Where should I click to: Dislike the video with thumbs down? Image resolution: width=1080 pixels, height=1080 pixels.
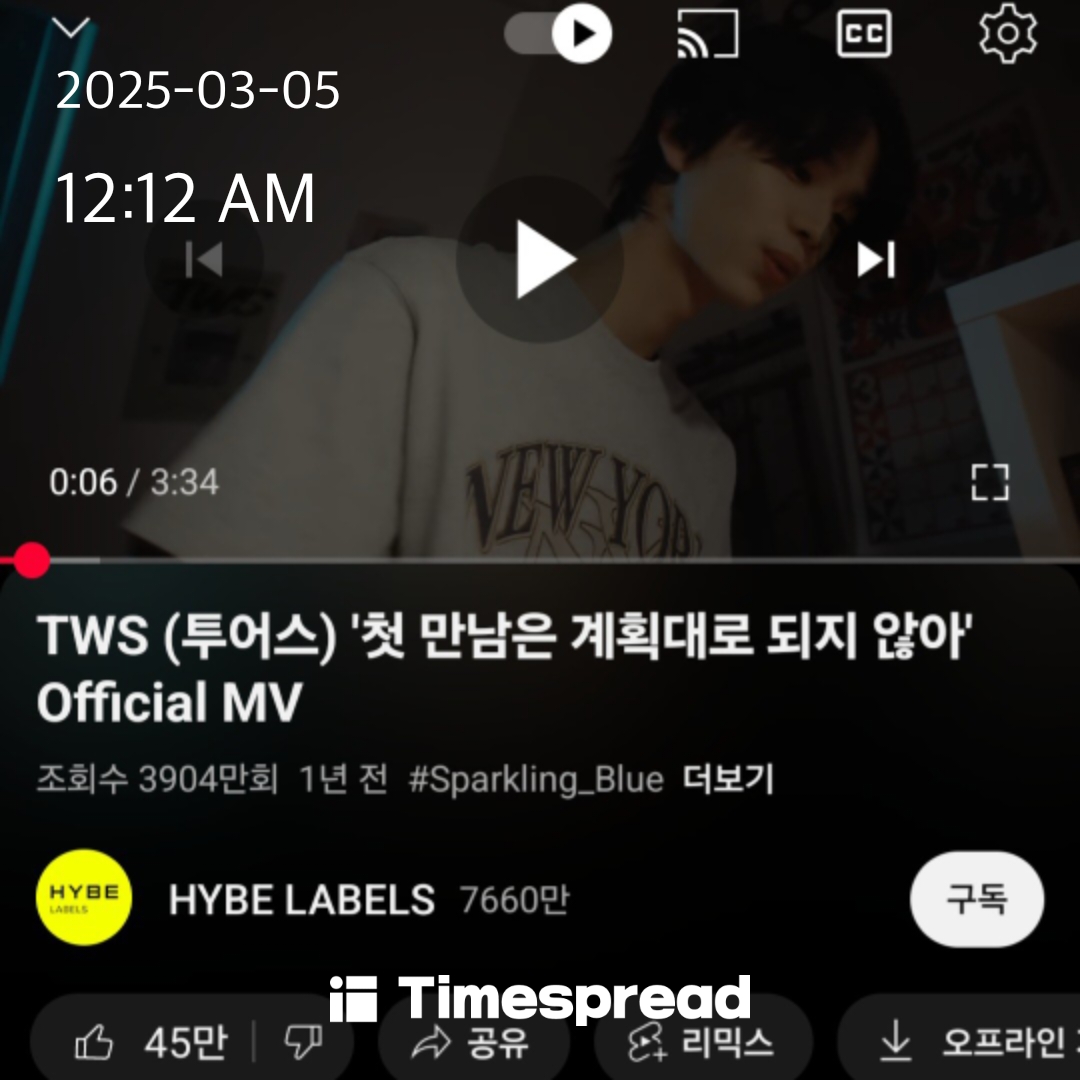click(302, 1044)
